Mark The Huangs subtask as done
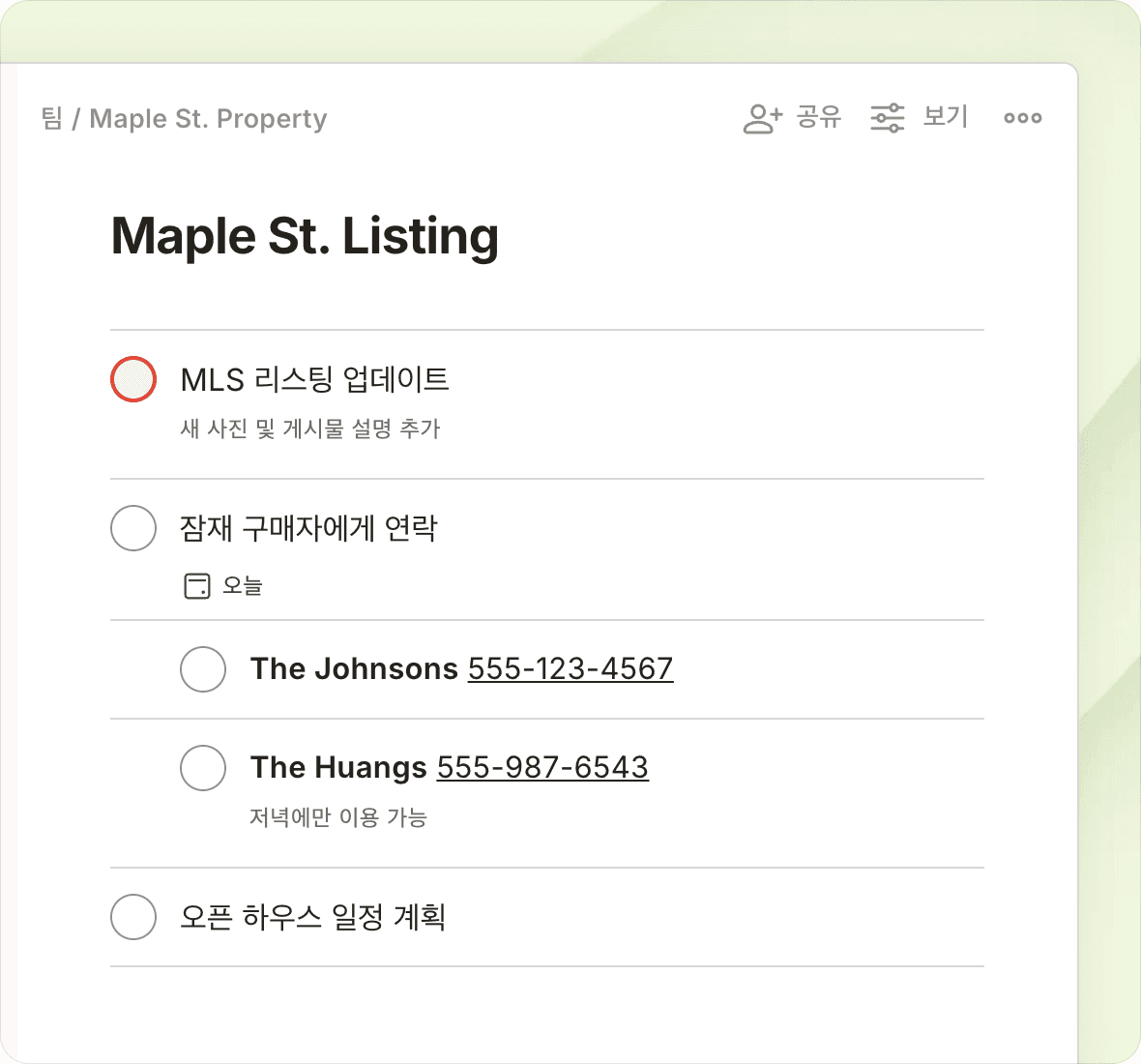This screenshot has height=1064, width=1141. pos(203,768)
